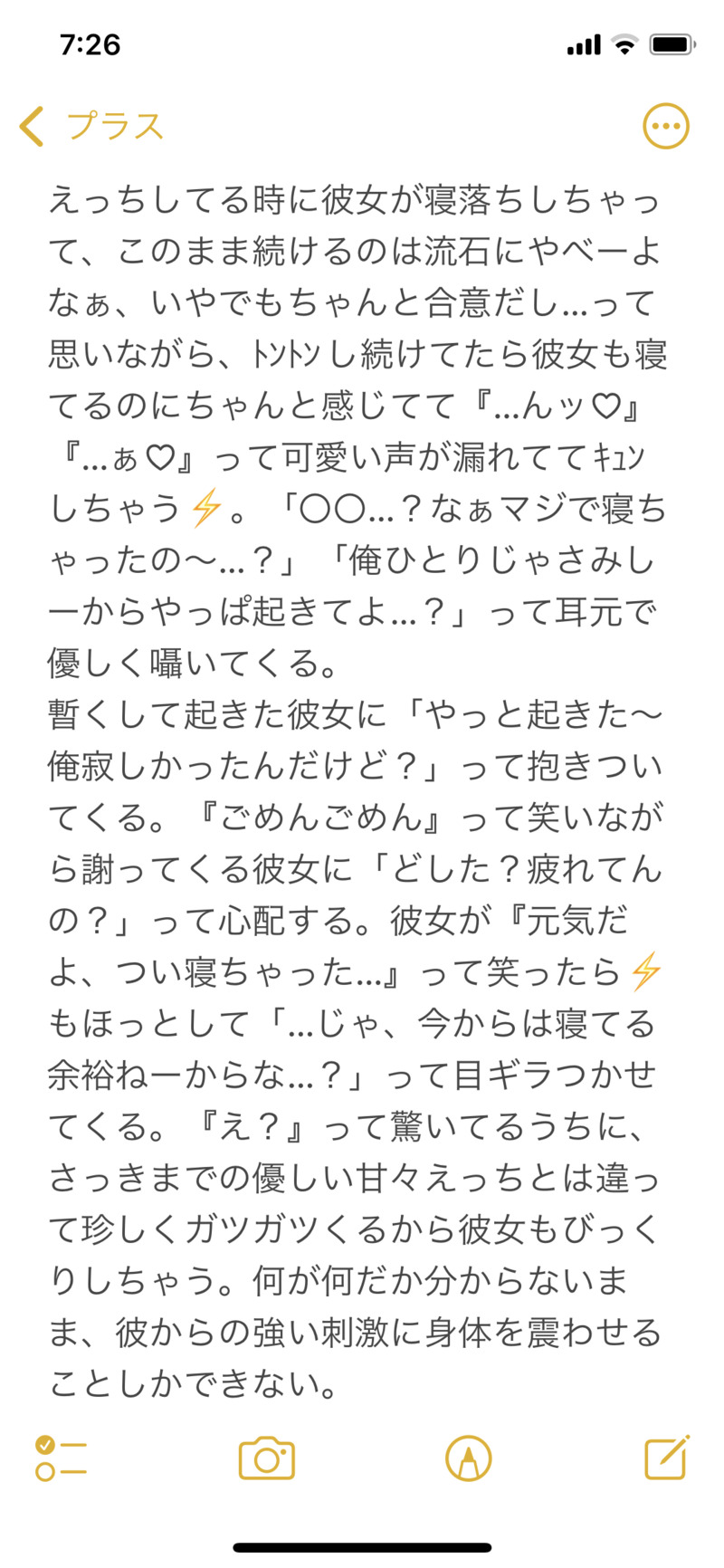
Task: Open the more options menu
Action: click(665, 127)
